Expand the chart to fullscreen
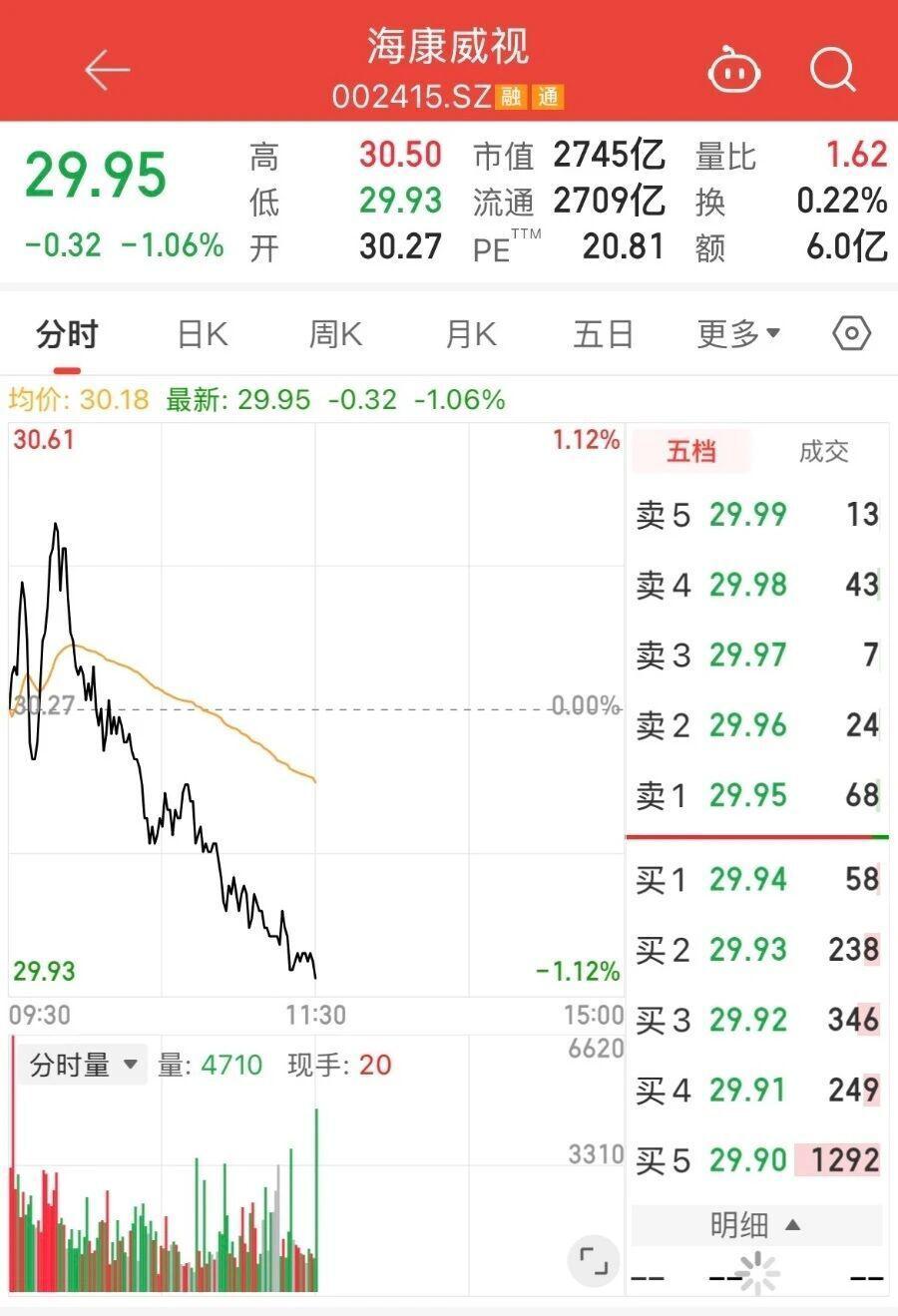Viewport: 898px width, 1316px height. [x=593, y=1260]
